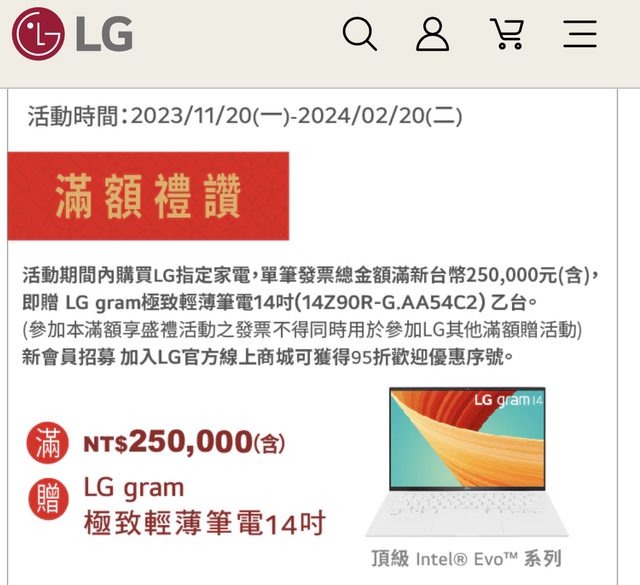Open the search icon
640x585 pixels.
(x=359, y=34)
